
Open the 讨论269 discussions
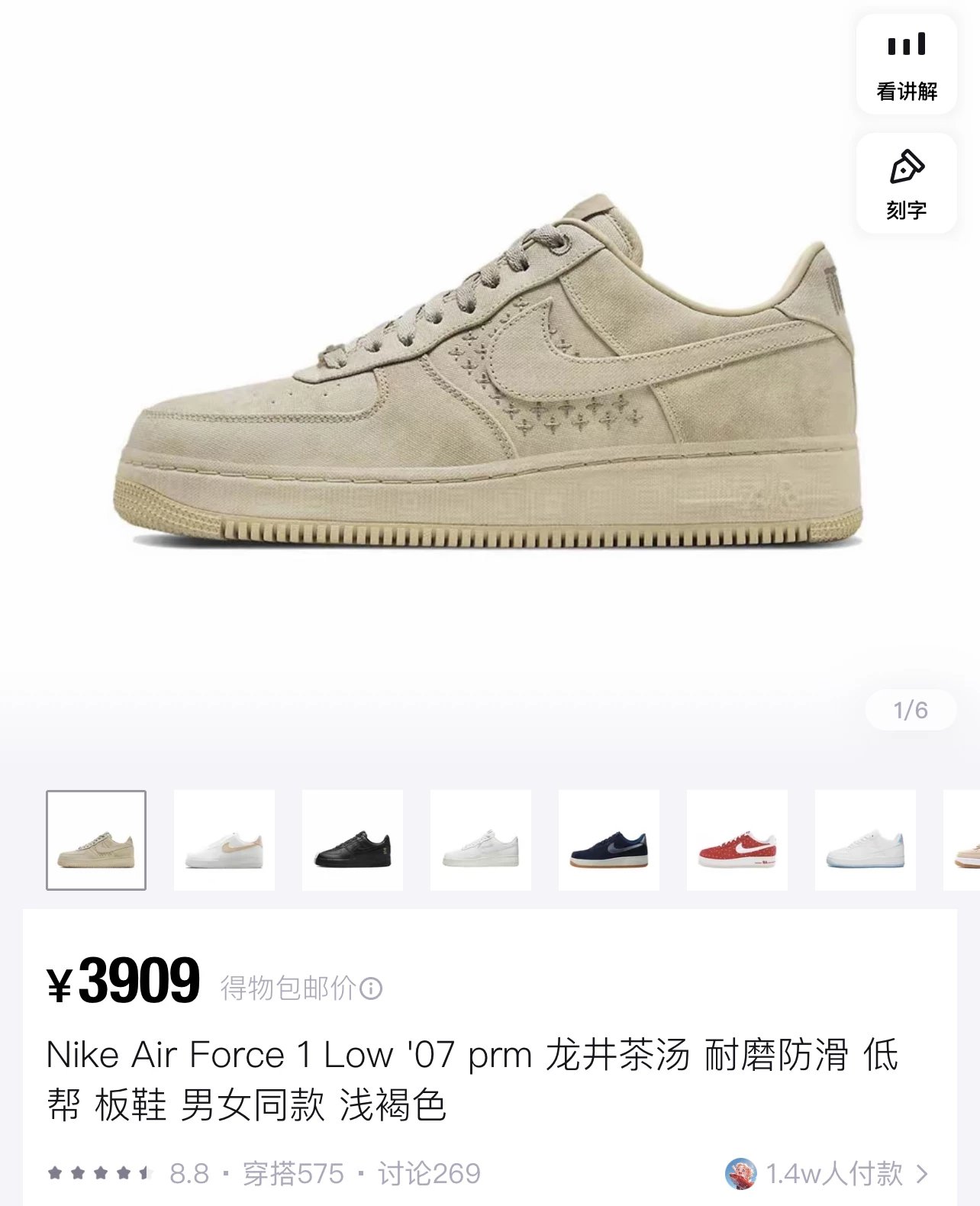coord(429,1173)
